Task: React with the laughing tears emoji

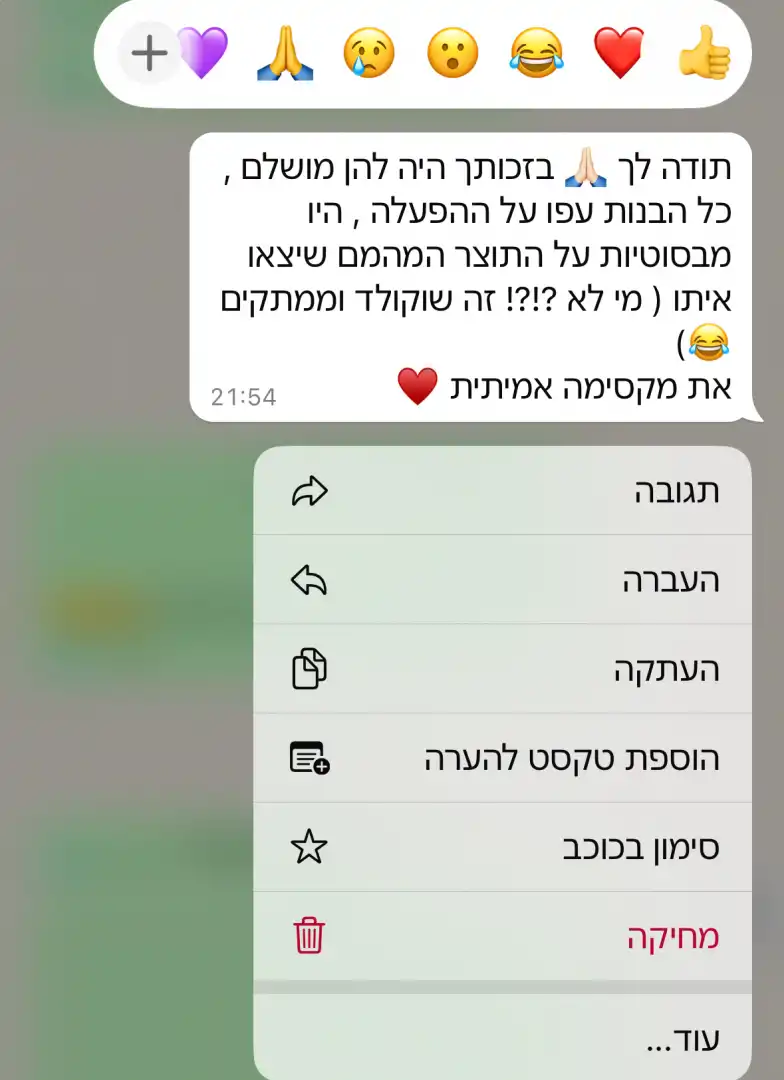Action: 536,53
